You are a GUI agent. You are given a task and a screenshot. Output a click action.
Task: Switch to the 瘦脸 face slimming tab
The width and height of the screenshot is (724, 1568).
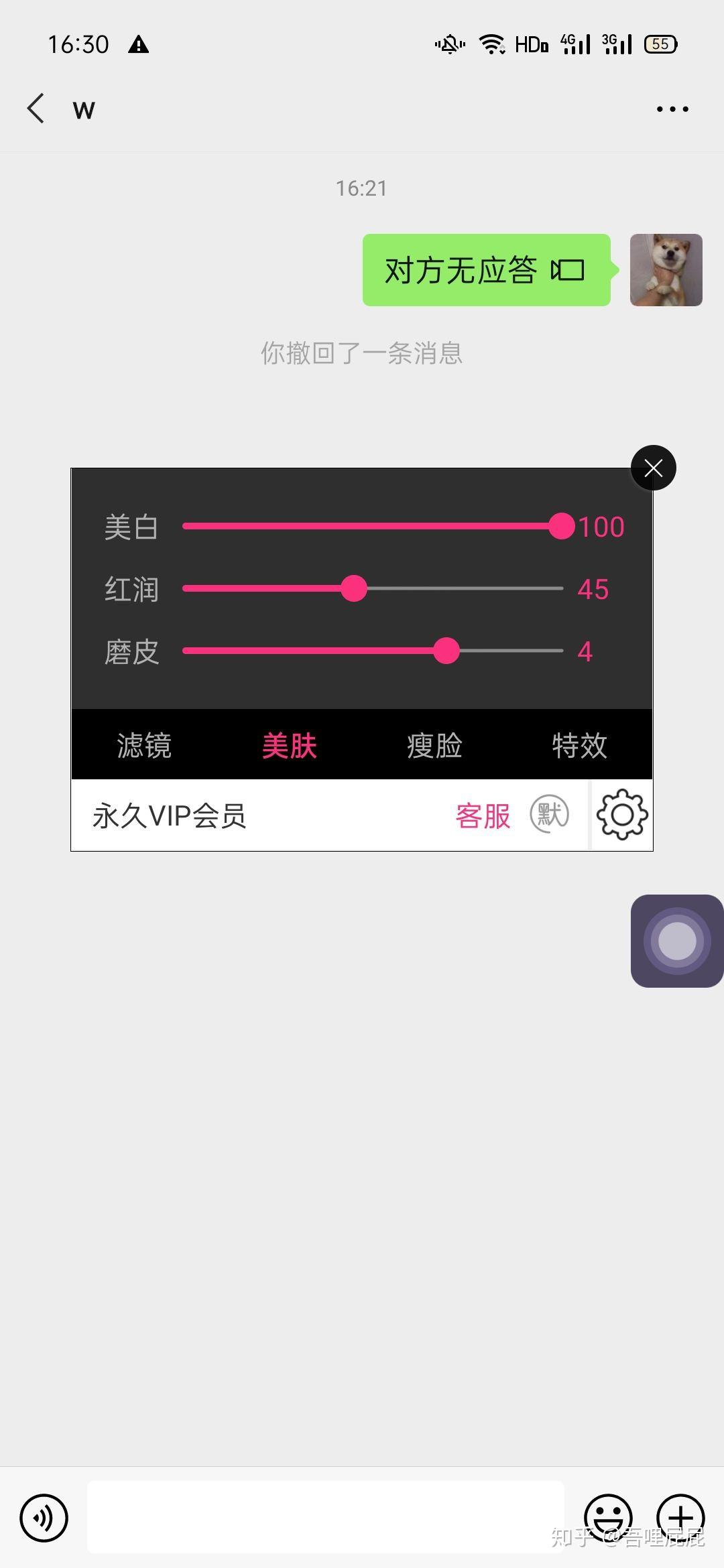[434, 745]
